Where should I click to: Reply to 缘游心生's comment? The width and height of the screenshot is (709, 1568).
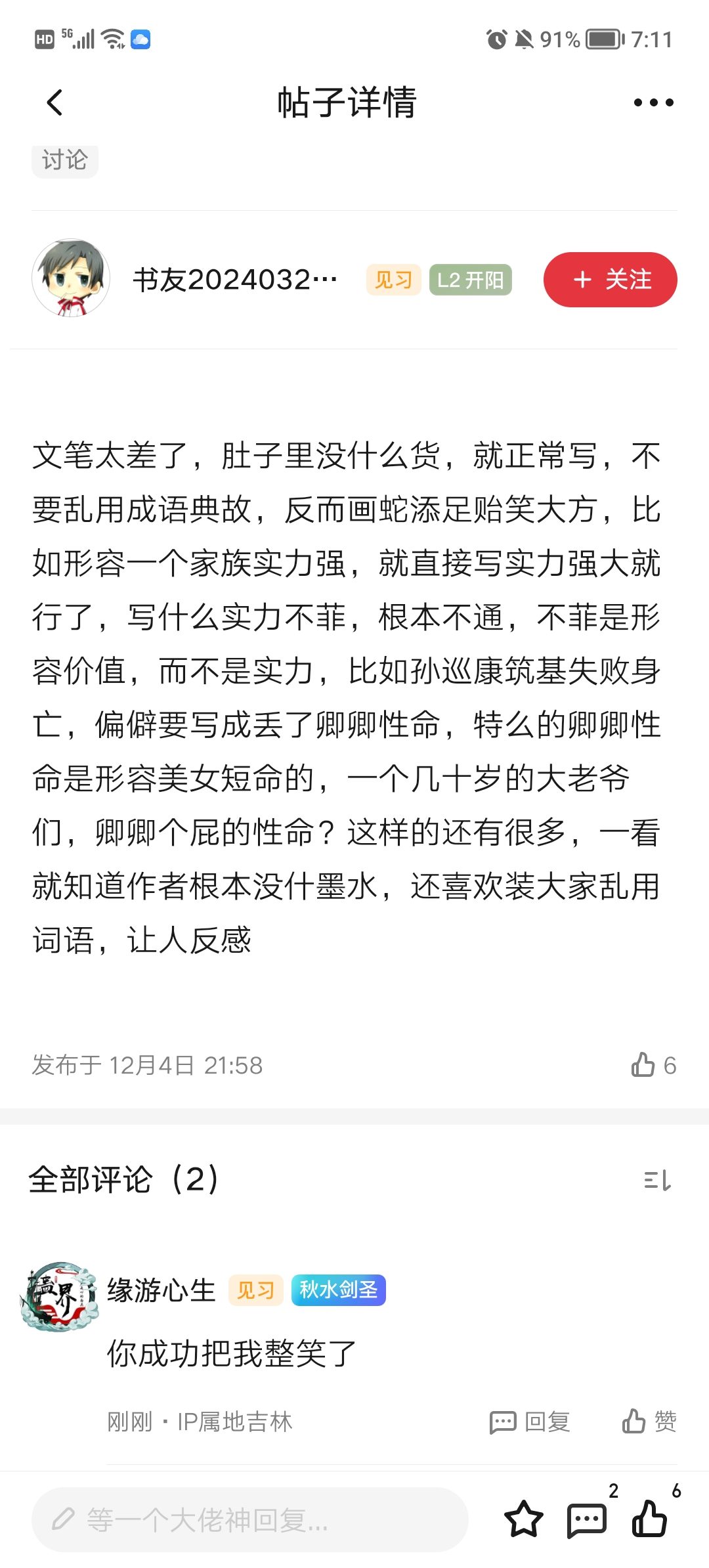[x=530, y=1422]
